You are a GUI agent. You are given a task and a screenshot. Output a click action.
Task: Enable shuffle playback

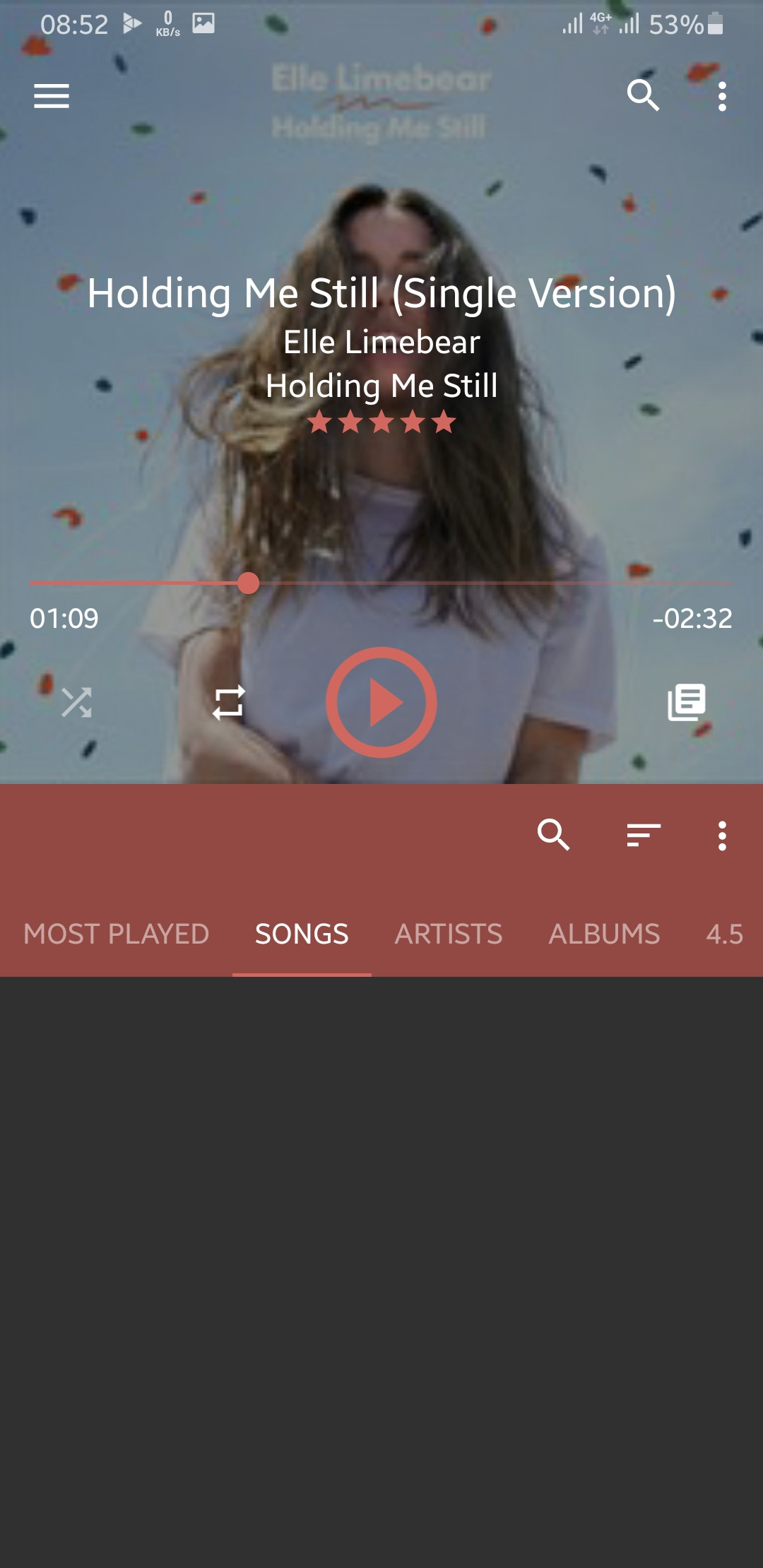tap(78, 702)
